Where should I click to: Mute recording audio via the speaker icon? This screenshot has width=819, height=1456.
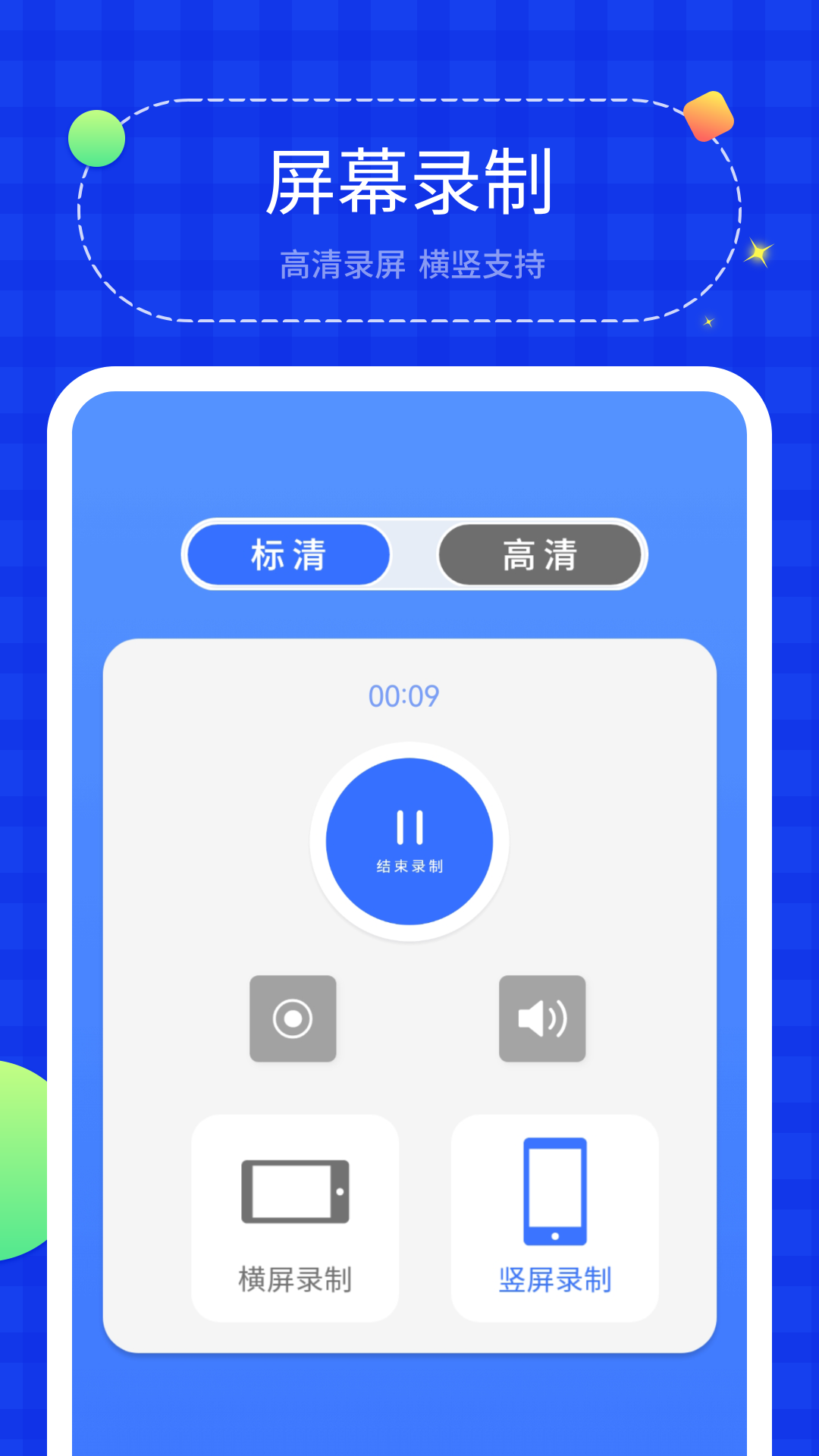(x=543, y=1018)
